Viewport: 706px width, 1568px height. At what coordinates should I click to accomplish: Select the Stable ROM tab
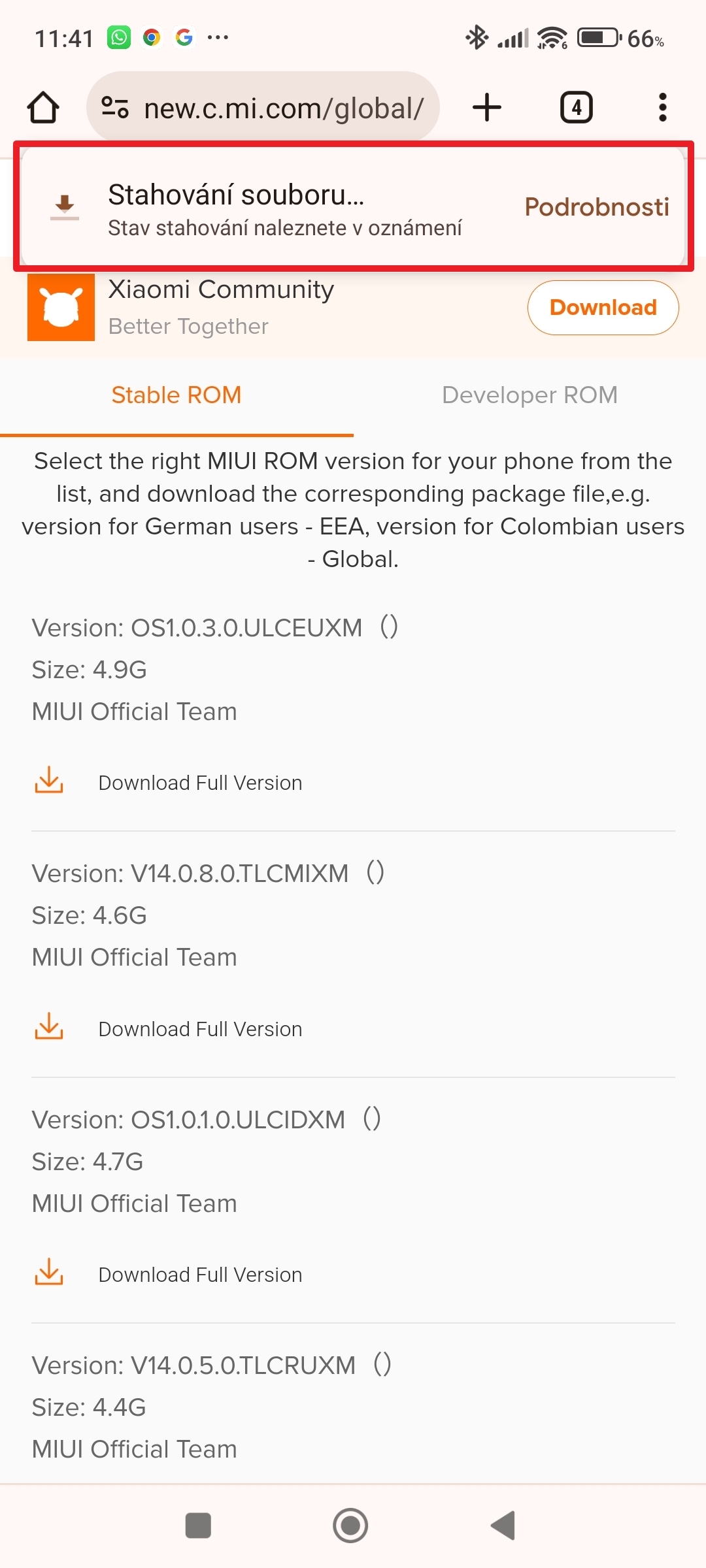(176, 395)
